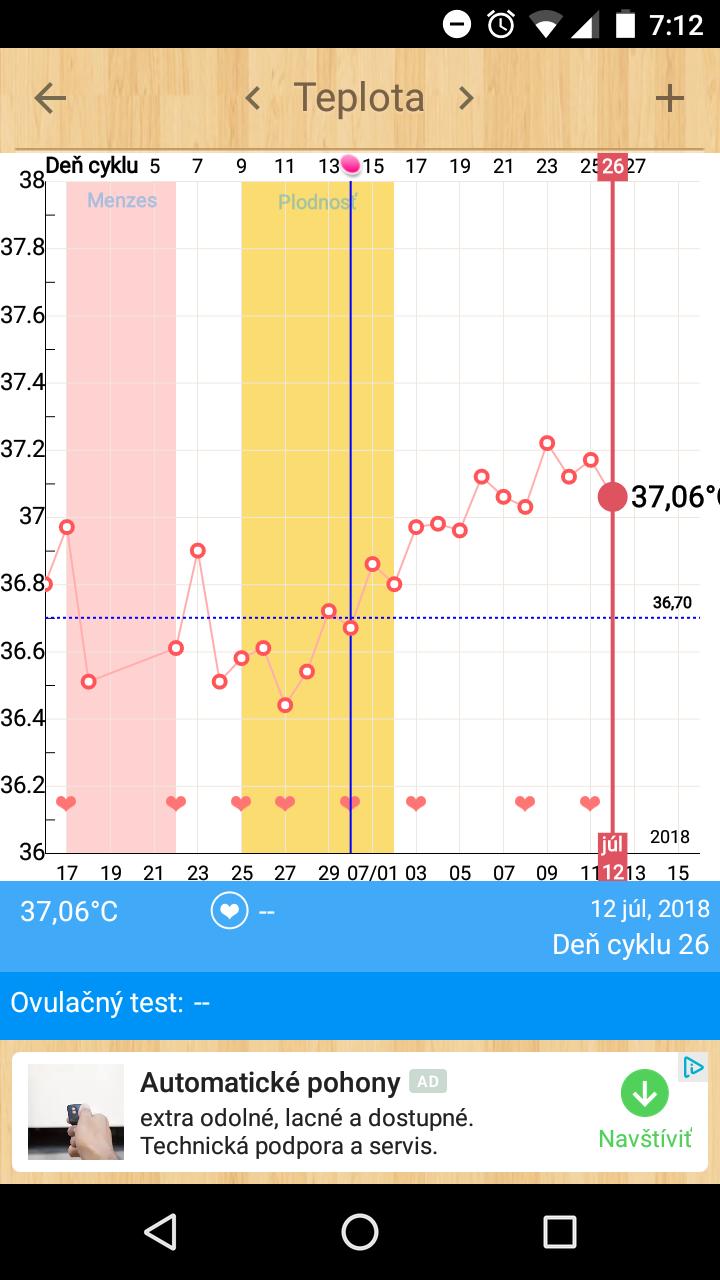720x1280 pixels.
Task: Go back using the top-left arrow
Action: pos(50,98)
